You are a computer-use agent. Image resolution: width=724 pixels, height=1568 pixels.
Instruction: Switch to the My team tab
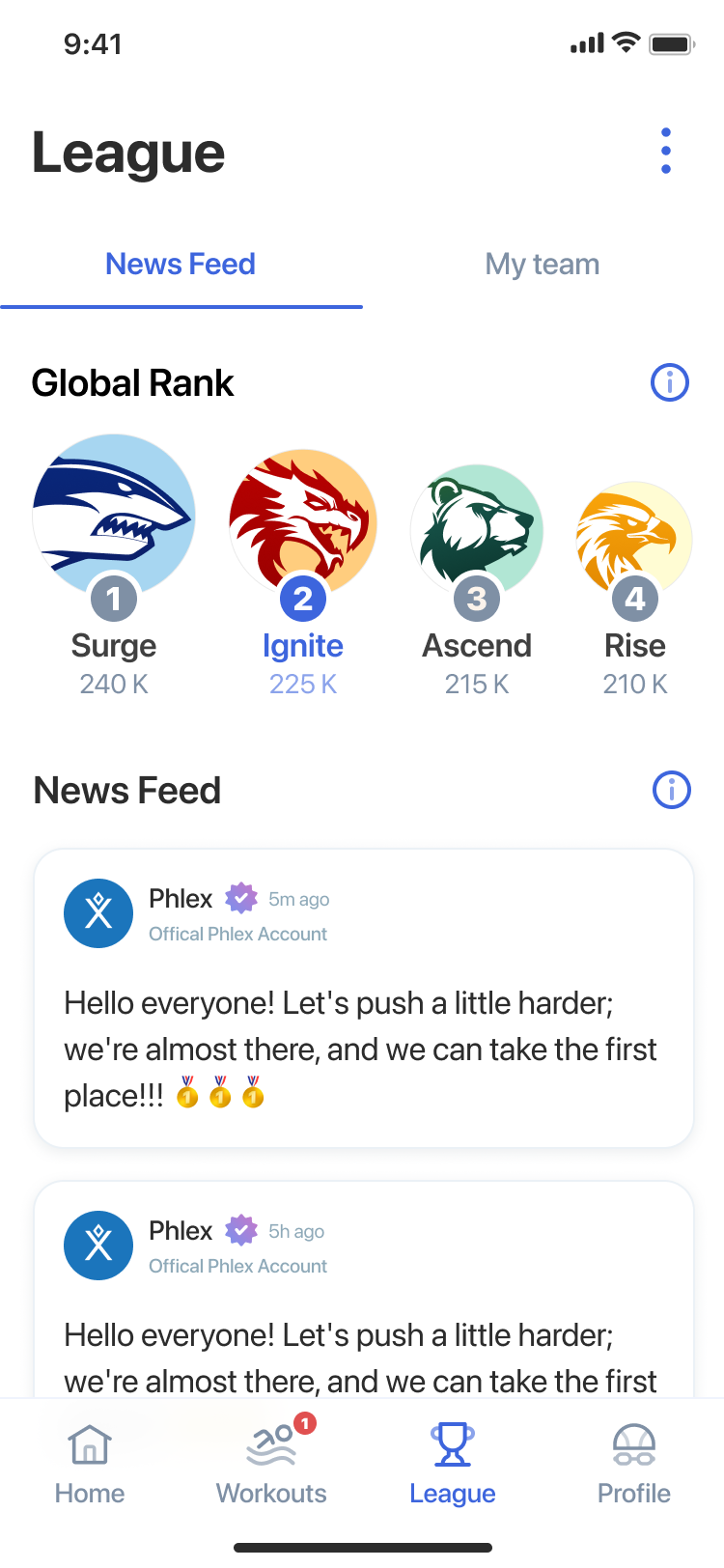click(x=543, y=265)
